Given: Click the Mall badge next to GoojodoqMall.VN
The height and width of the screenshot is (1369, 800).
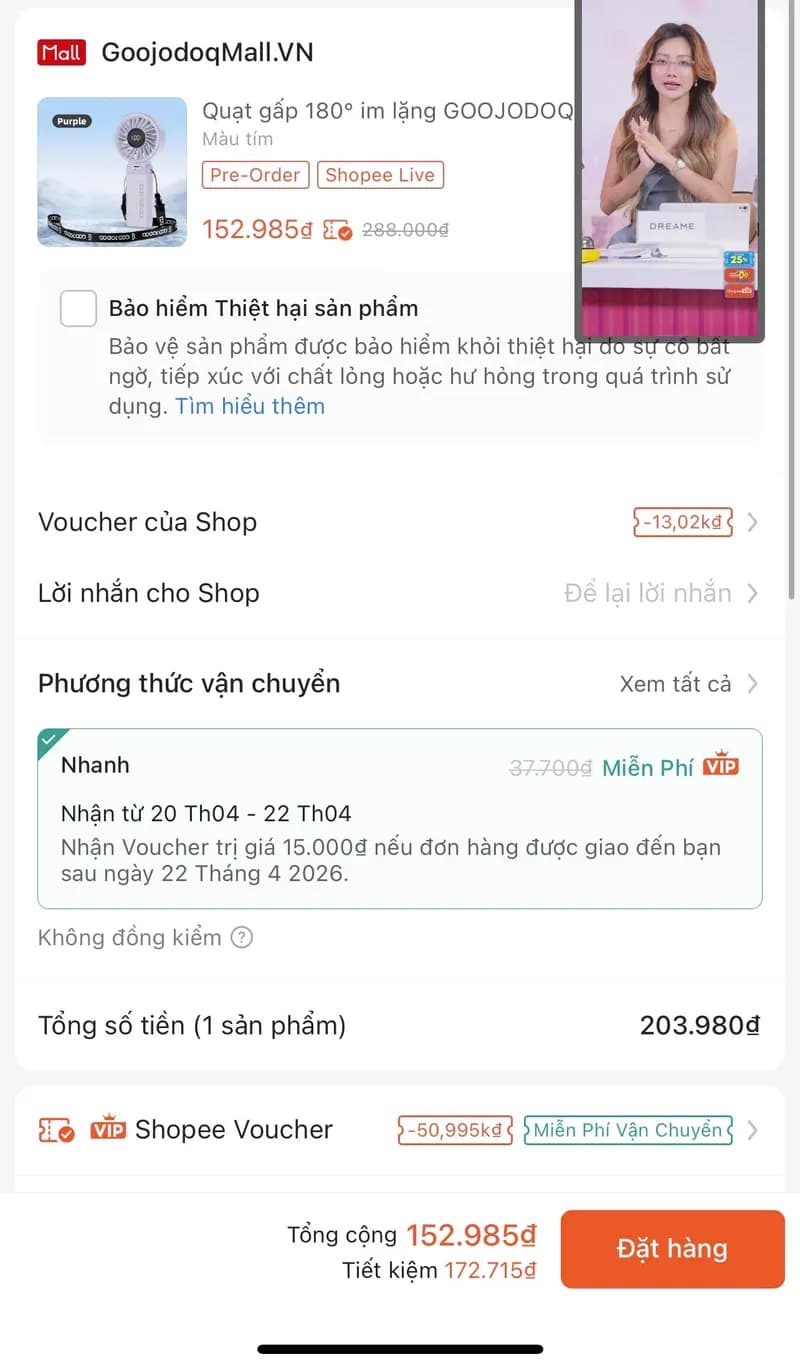Looking at the screenshot, I should [x=60, y=52].
